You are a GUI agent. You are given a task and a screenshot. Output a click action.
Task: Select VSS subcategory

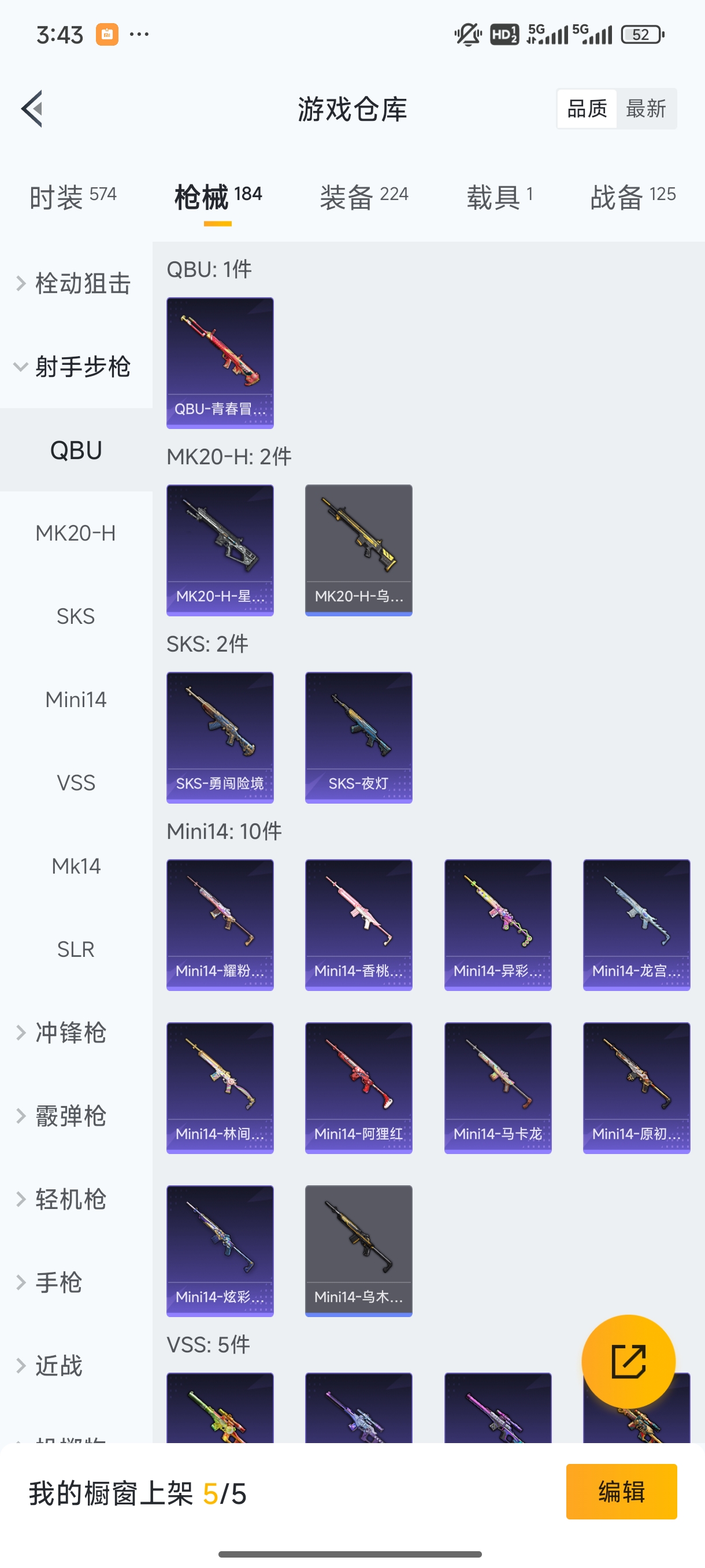[x=76, y=783]
